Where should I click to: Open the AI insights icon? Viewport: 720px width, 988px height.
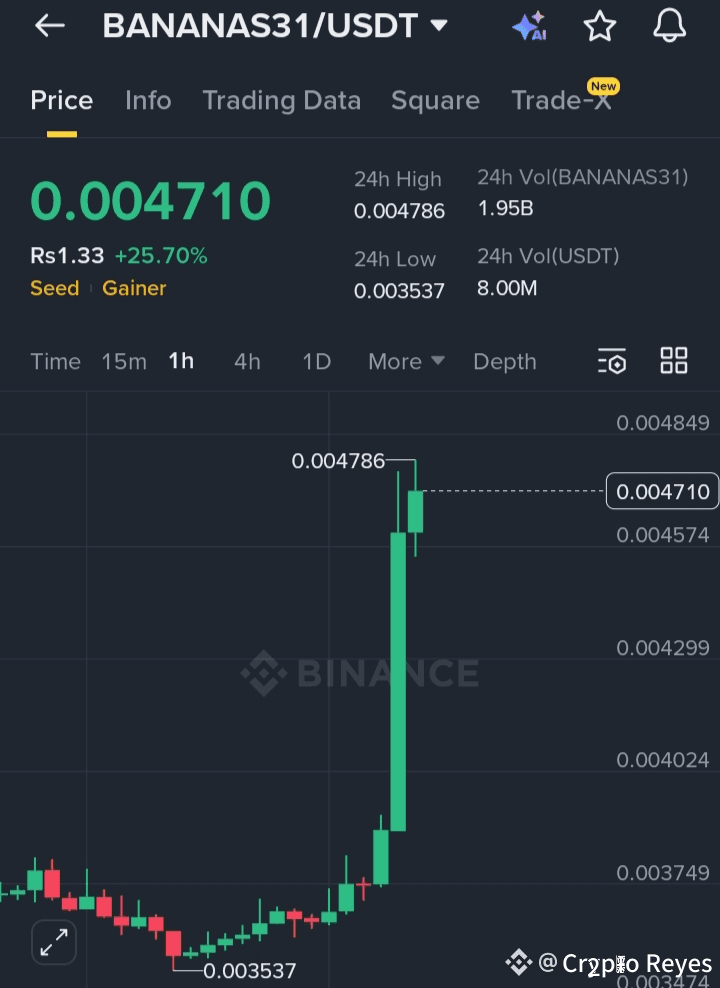(x=529, y=27)
